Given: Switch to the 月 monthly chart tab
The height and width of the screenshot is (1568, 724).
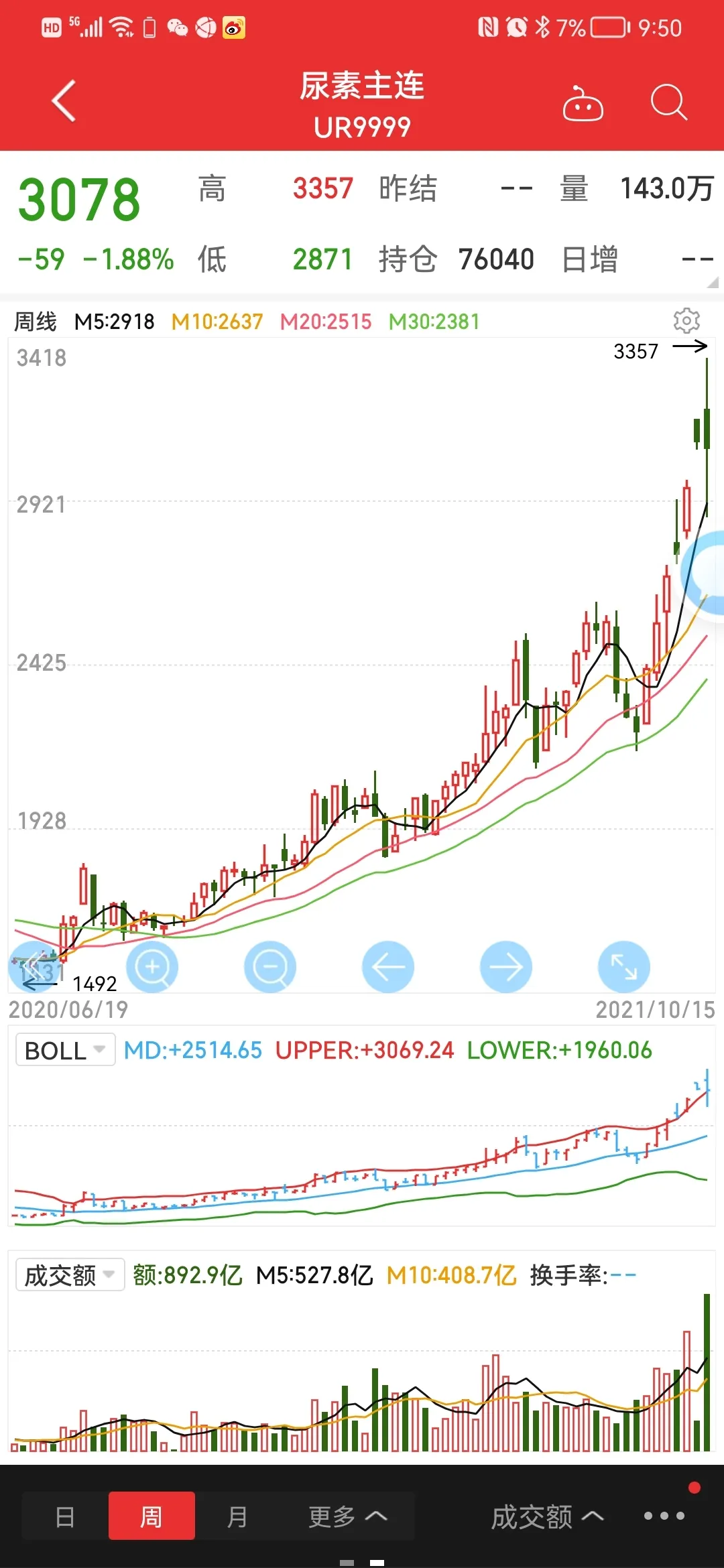Looking at the screenshot, I should click(237, 1516).
